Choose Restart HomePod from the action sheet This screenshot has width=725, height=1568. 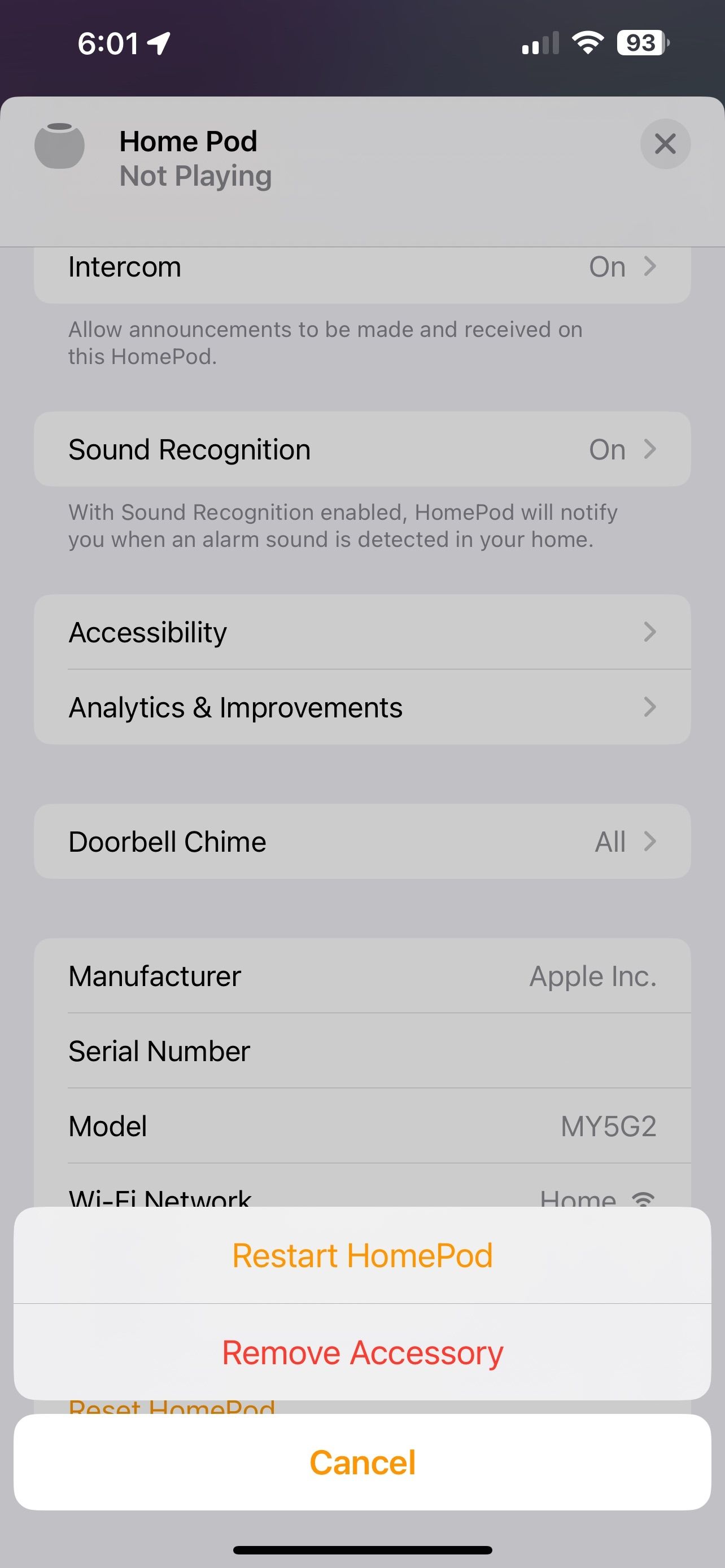click(362, 1254)
